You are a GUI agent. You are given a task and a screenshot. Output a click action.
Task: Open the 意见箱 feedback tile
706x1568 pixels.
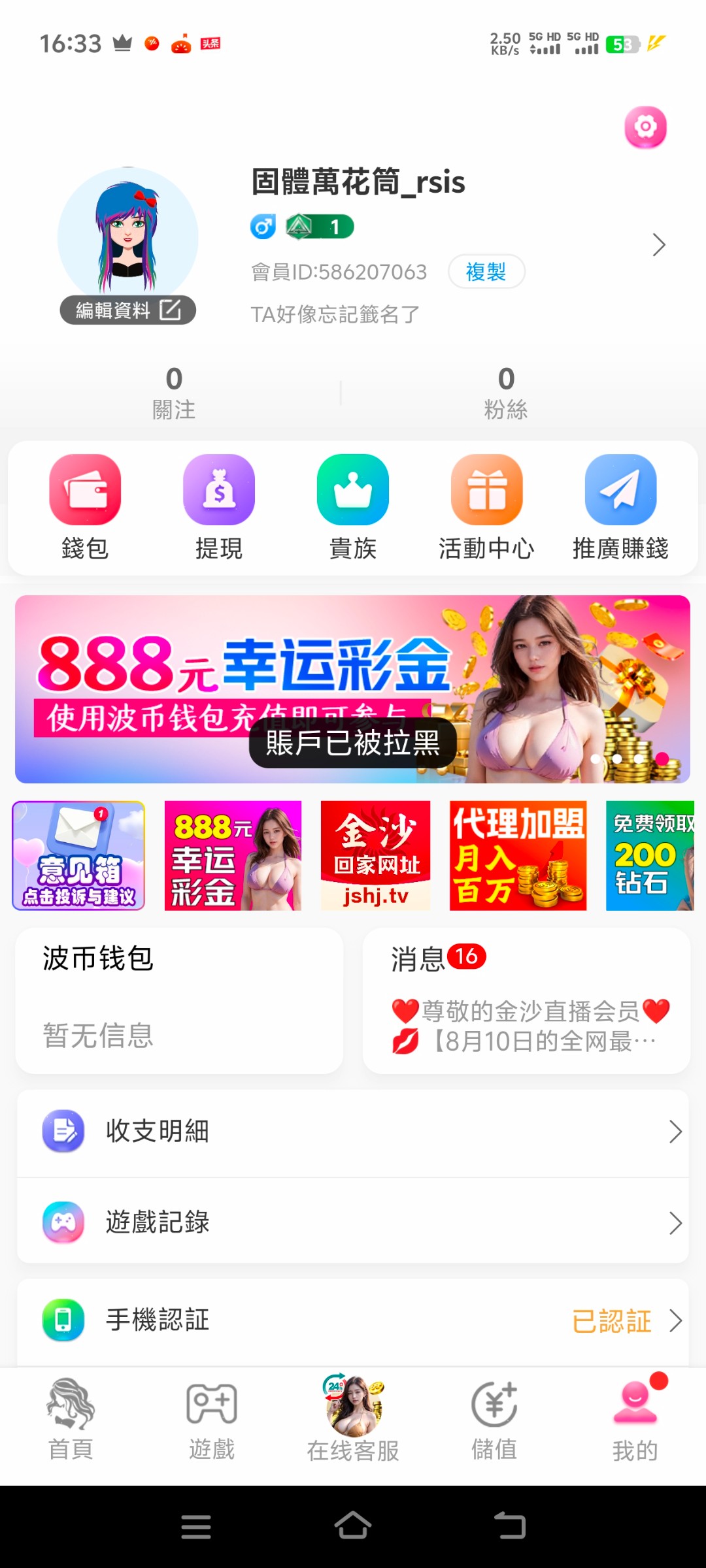click(x=78, y=855)
